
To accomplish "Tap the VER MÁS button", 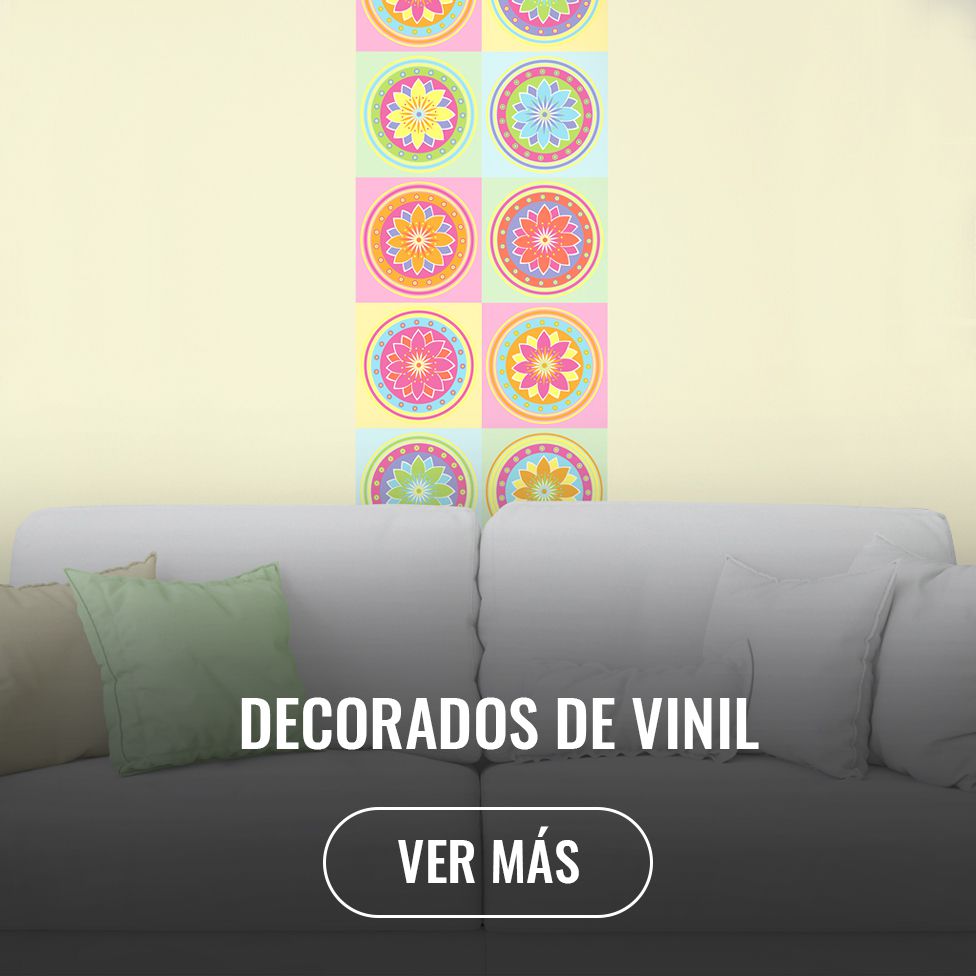I will [488, 862].
